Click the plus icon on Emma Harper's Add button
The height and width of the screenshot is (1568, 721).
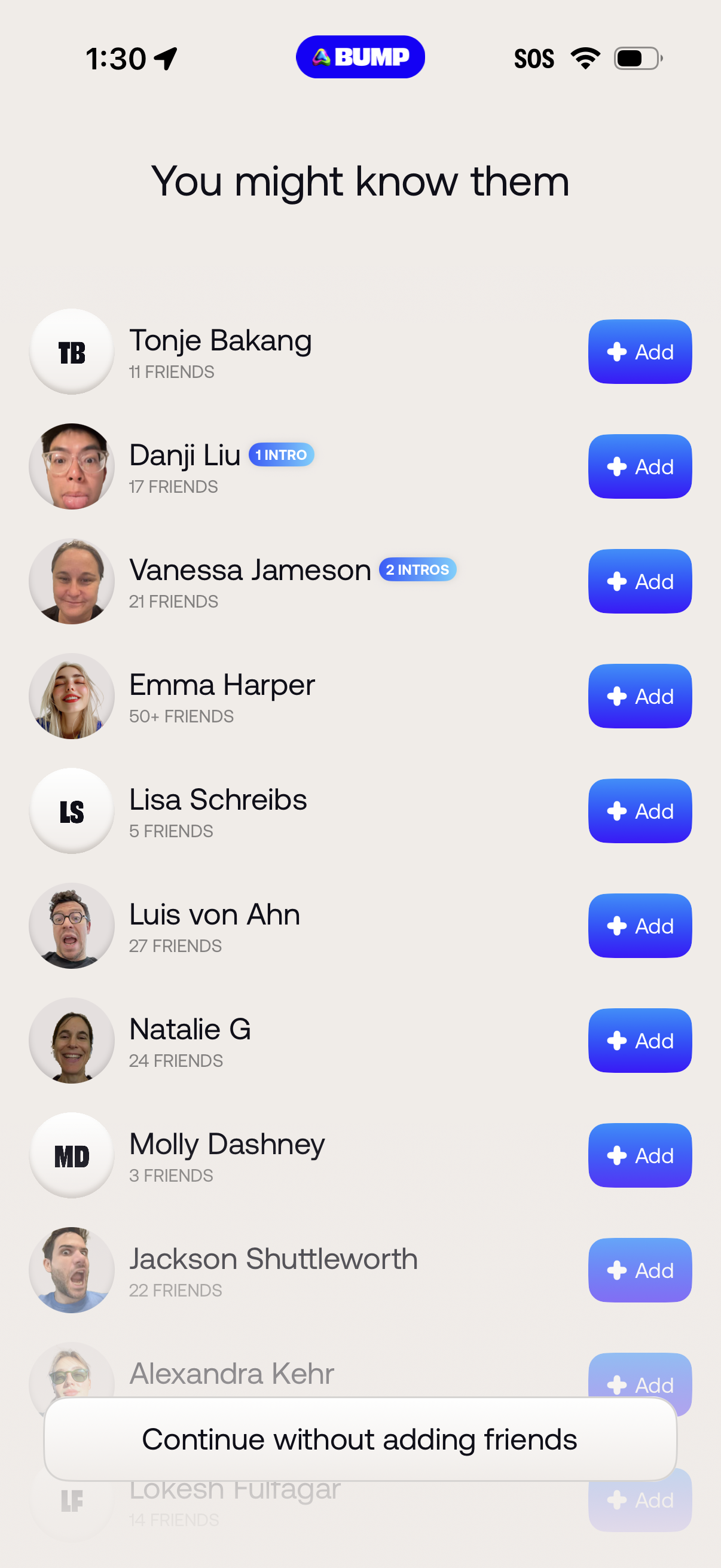616,695
